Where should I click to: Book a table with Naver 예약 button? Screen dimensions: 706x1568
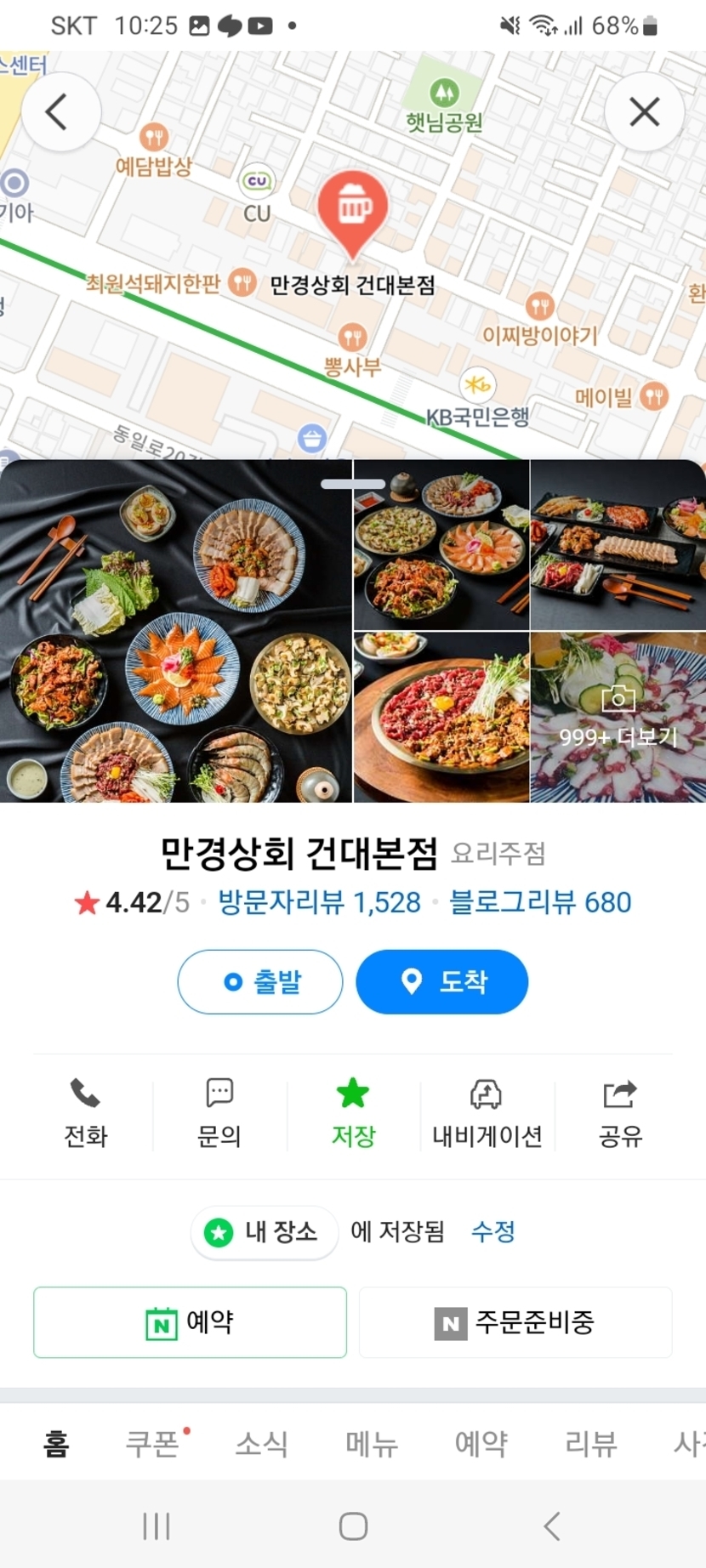click(x=190, y=1322)
